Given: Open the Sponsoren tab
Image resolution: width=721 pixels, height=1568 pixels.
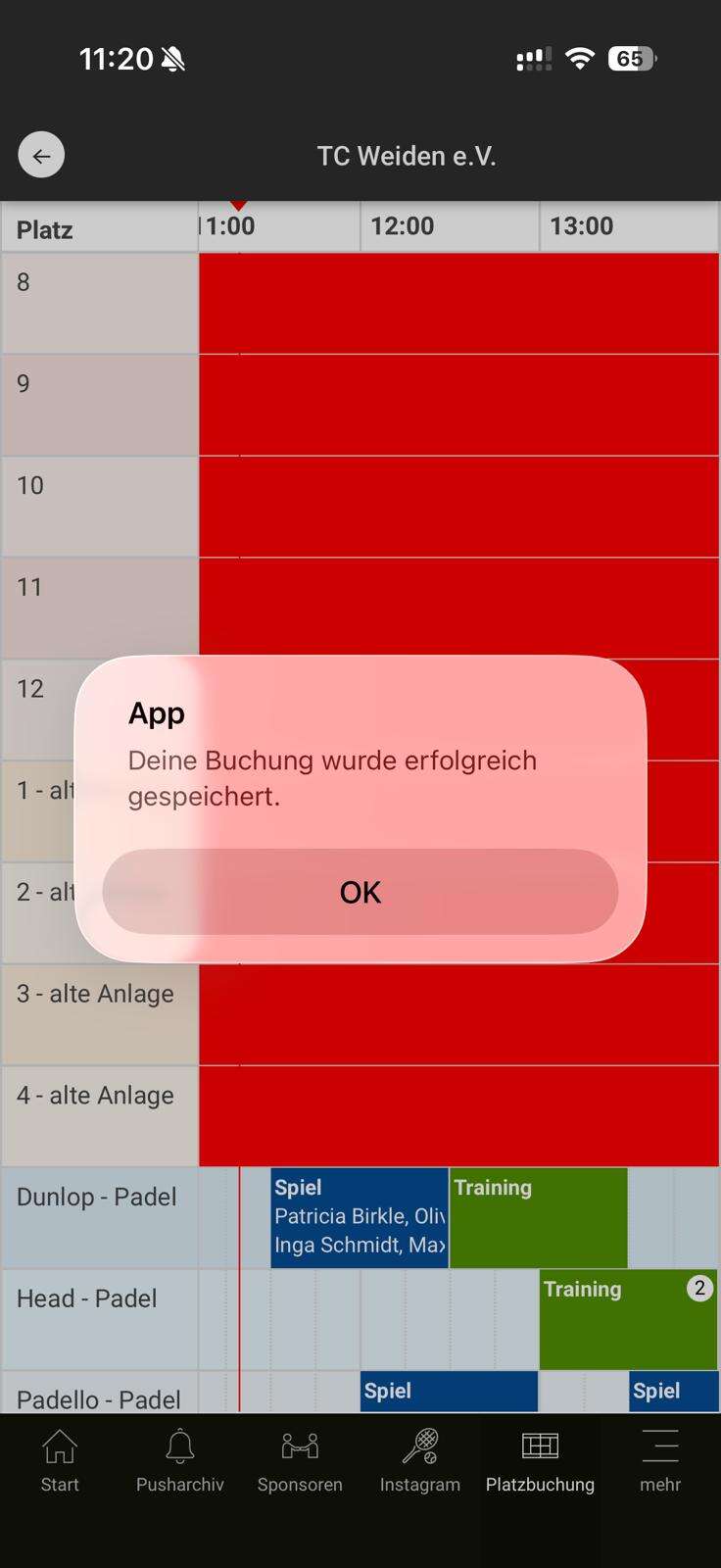Looking at the screenshot, I should pos(300,1460).
